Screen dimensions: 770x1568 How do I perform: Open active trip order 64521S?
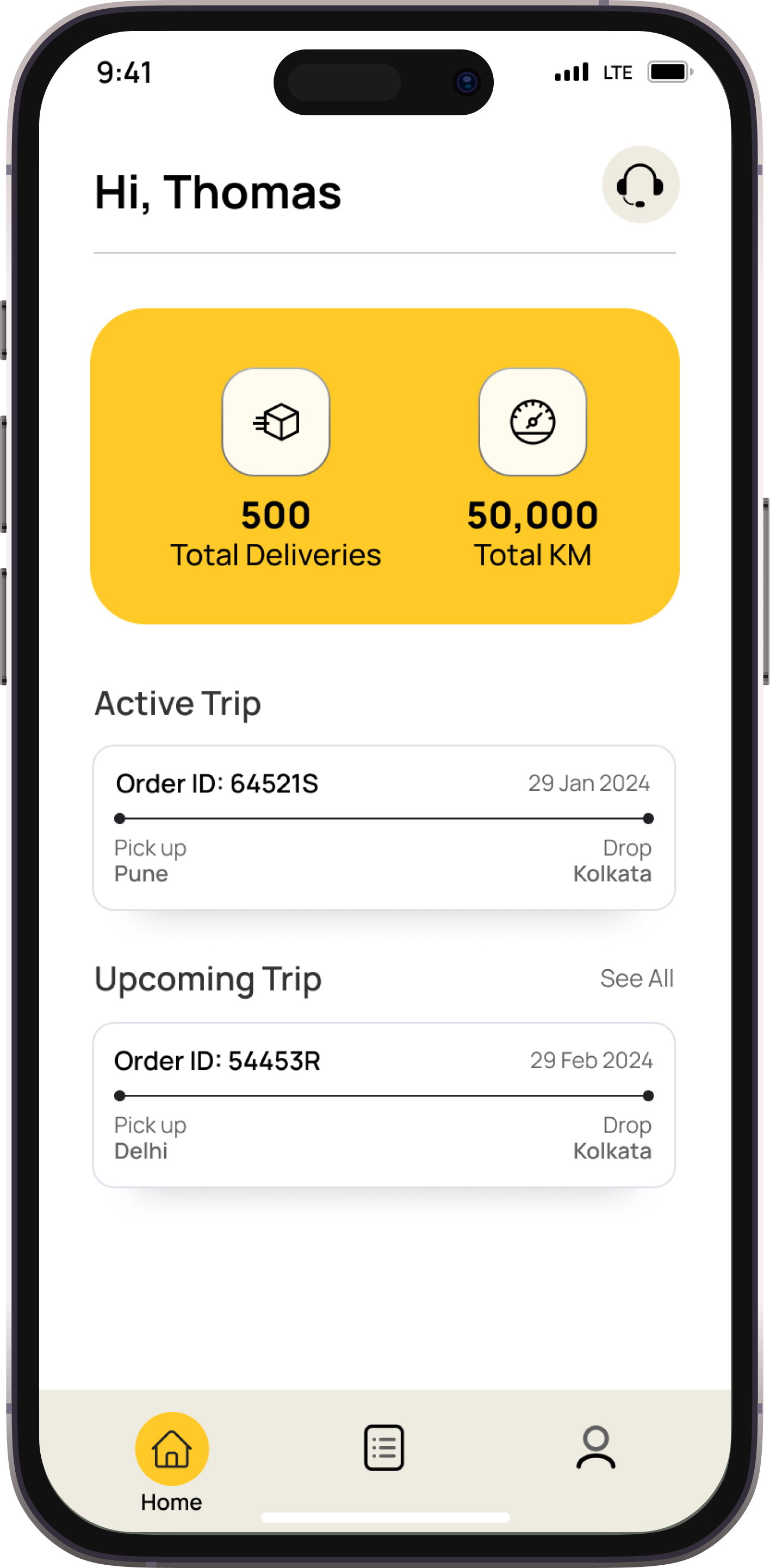coord(384,827)
